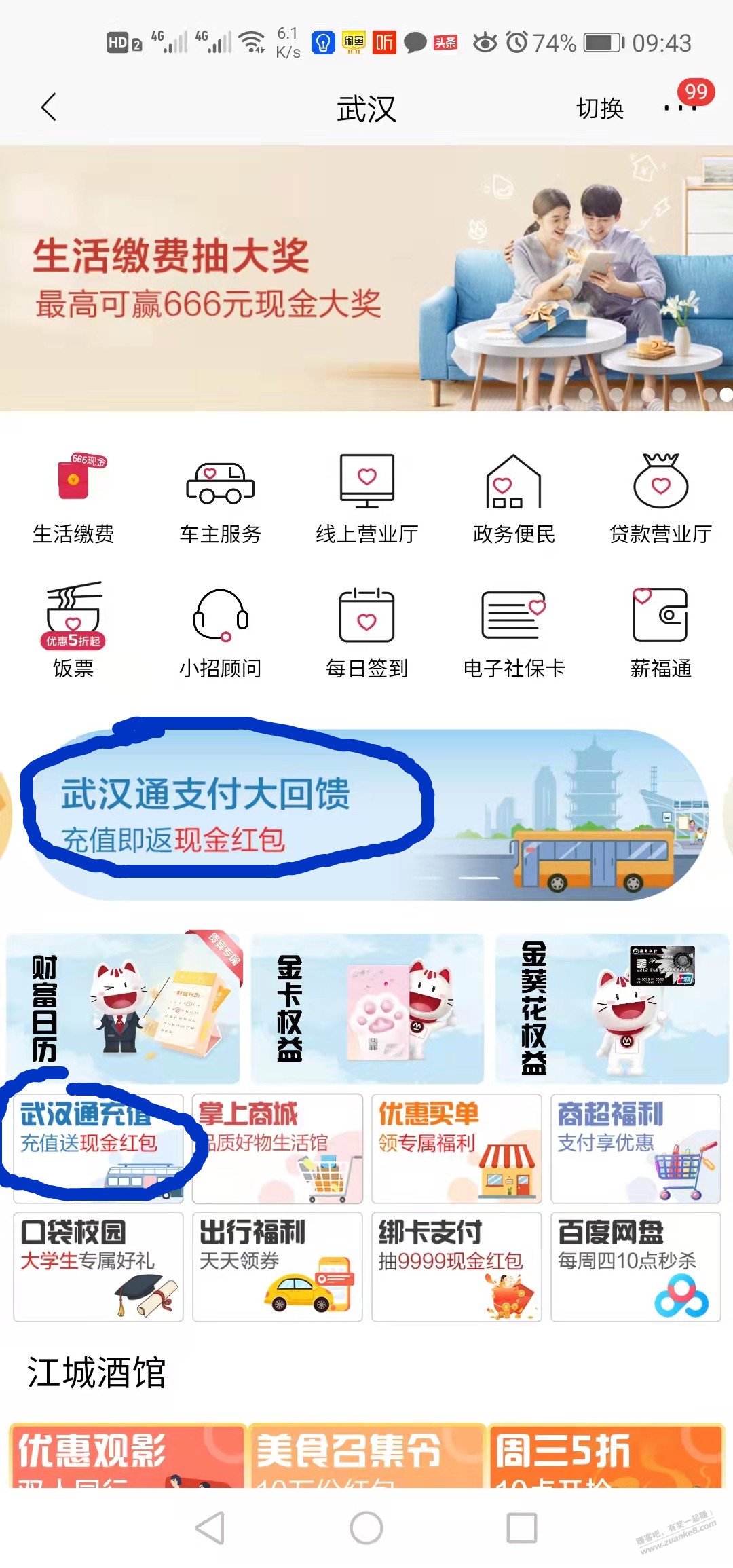The image size is (733, 1568).
Task: Open the 百度网盘 Thursday flash sale tile
Action: click(x=635, y=1267)
